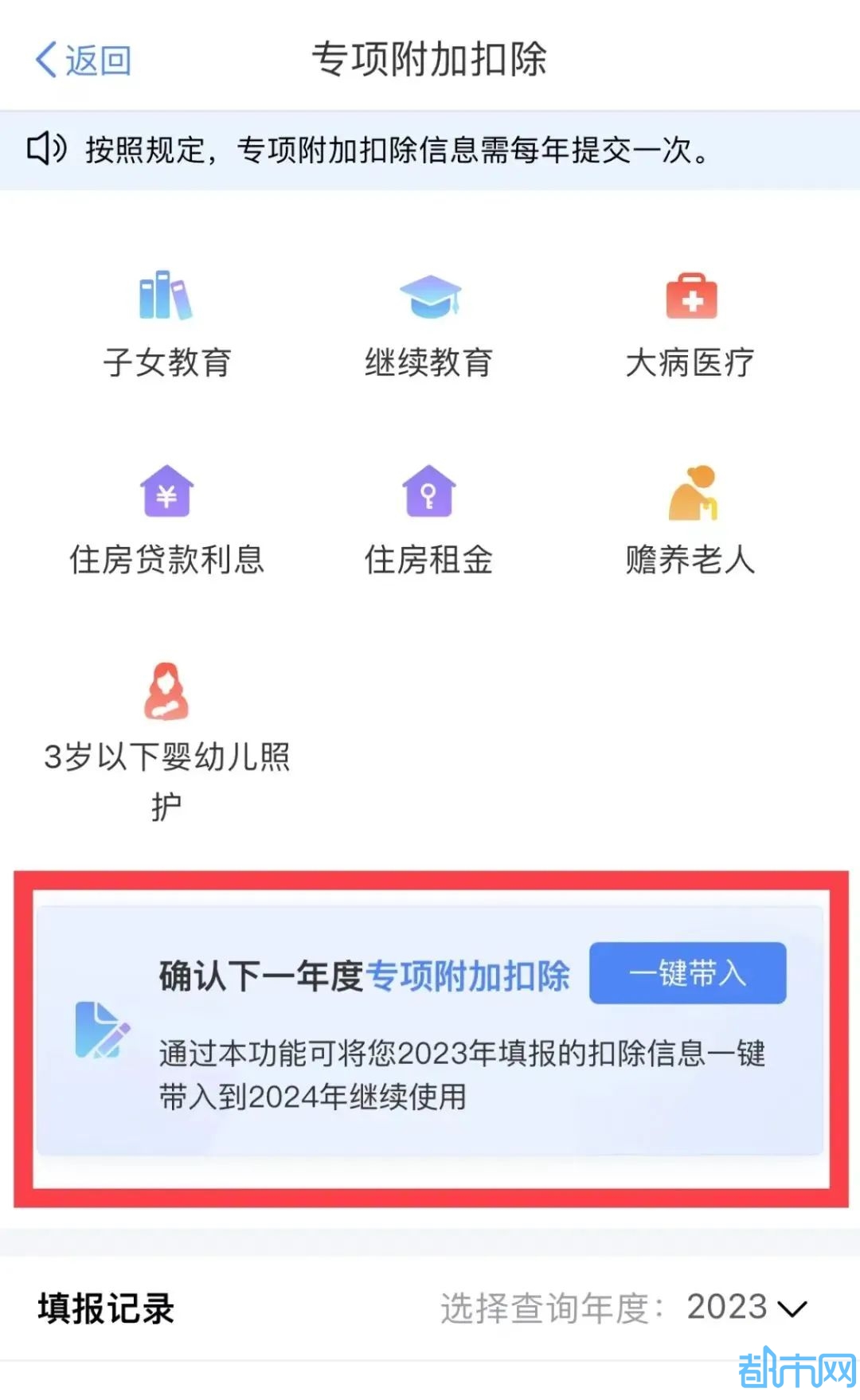Screen dimensions: 860x1400
Task: Open 子女教育 deduction
Action: (166, 324)
